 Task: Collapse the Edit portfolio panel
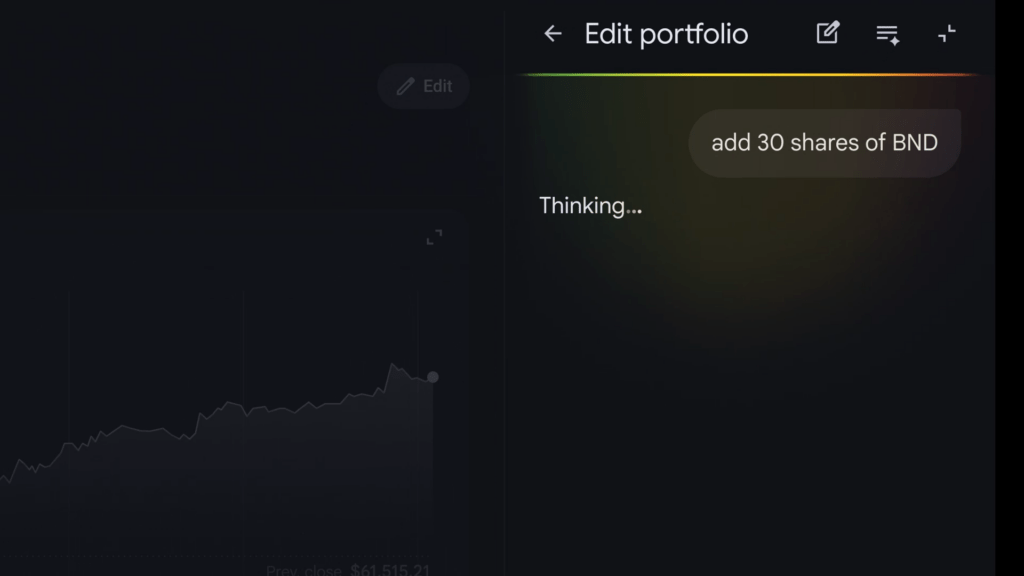click(946, 34)
